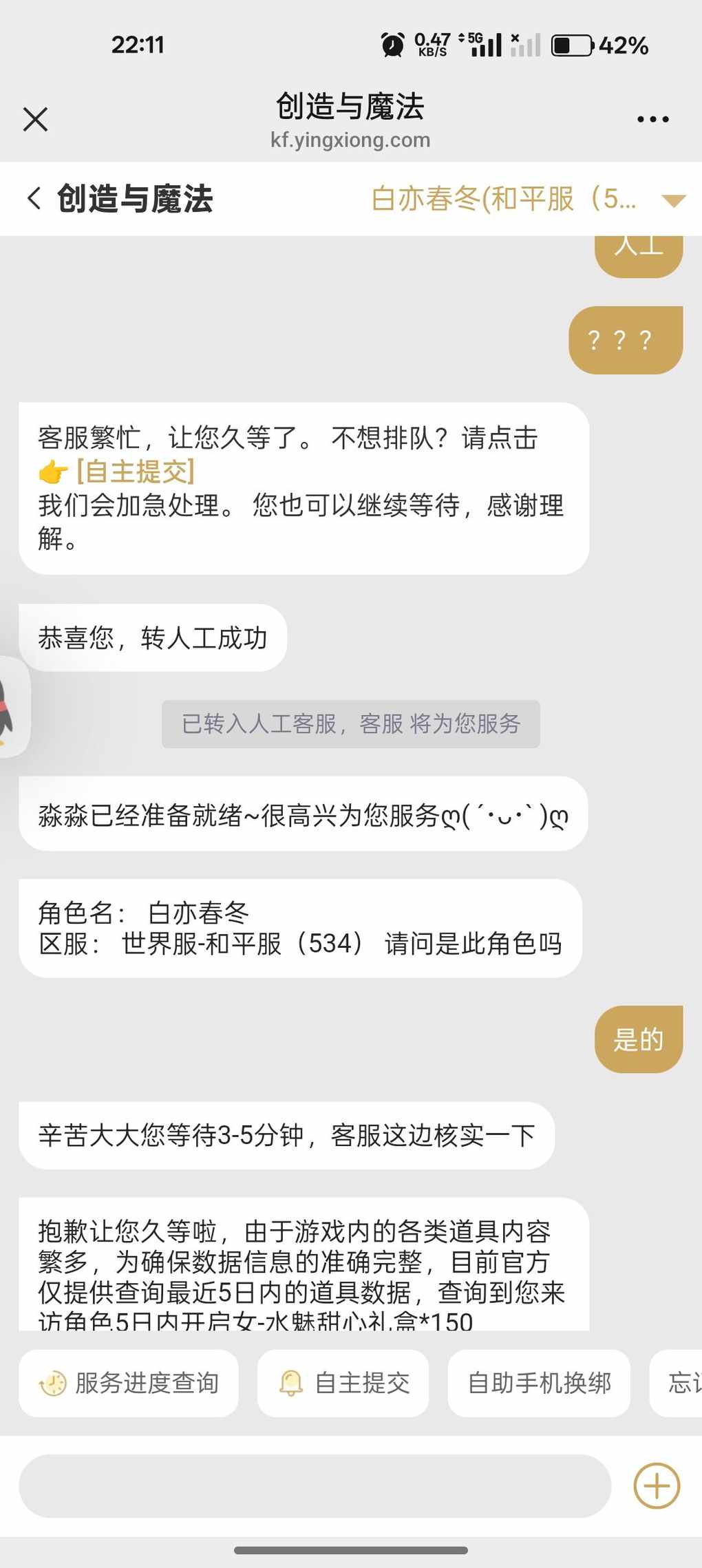Open the three-dot overflow menu
This screenshot has height=1568, width=702.
[652, 119]
